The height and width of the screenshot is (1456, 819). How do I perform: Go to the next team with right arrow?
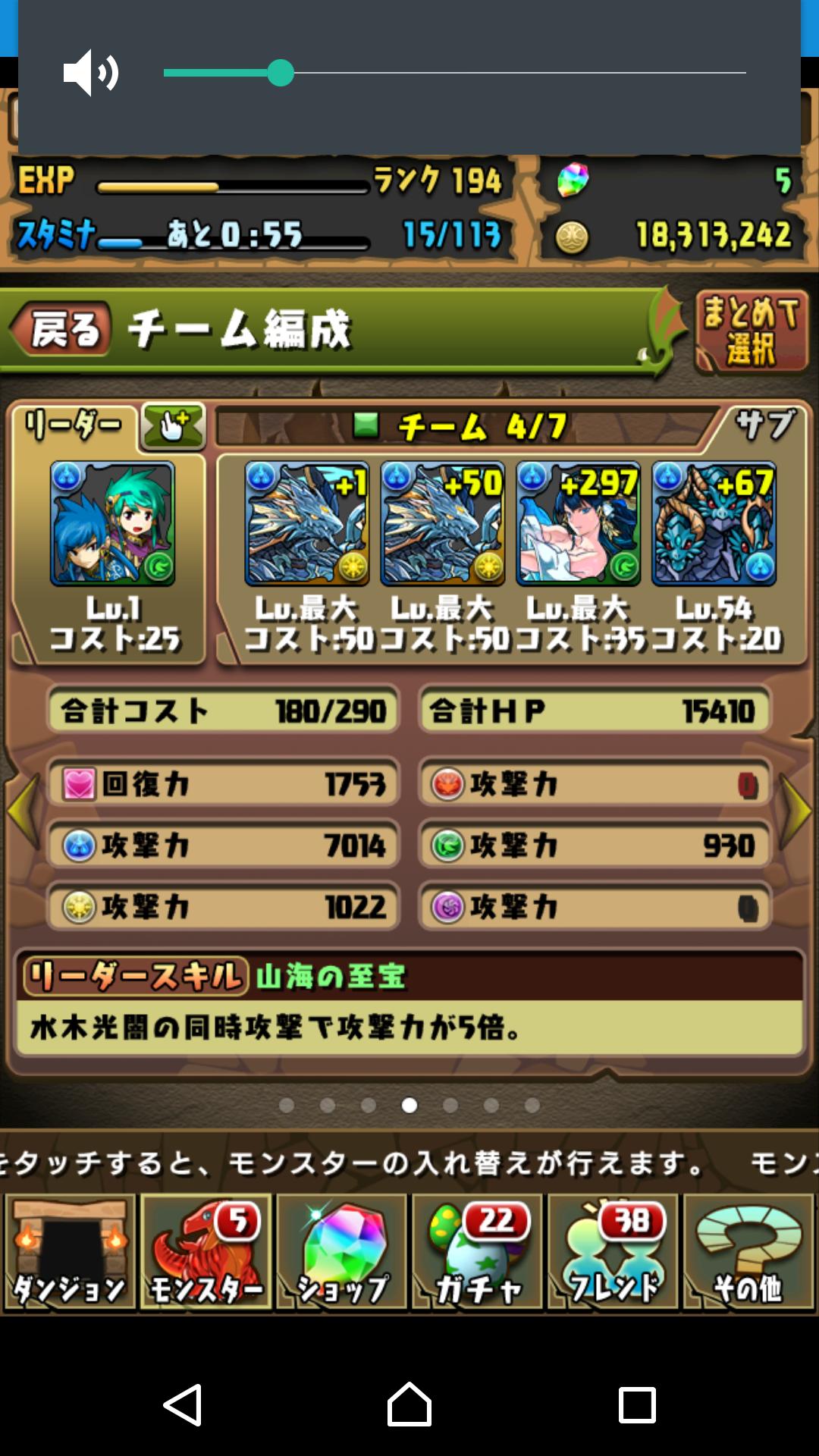click(x=796, y=811)
